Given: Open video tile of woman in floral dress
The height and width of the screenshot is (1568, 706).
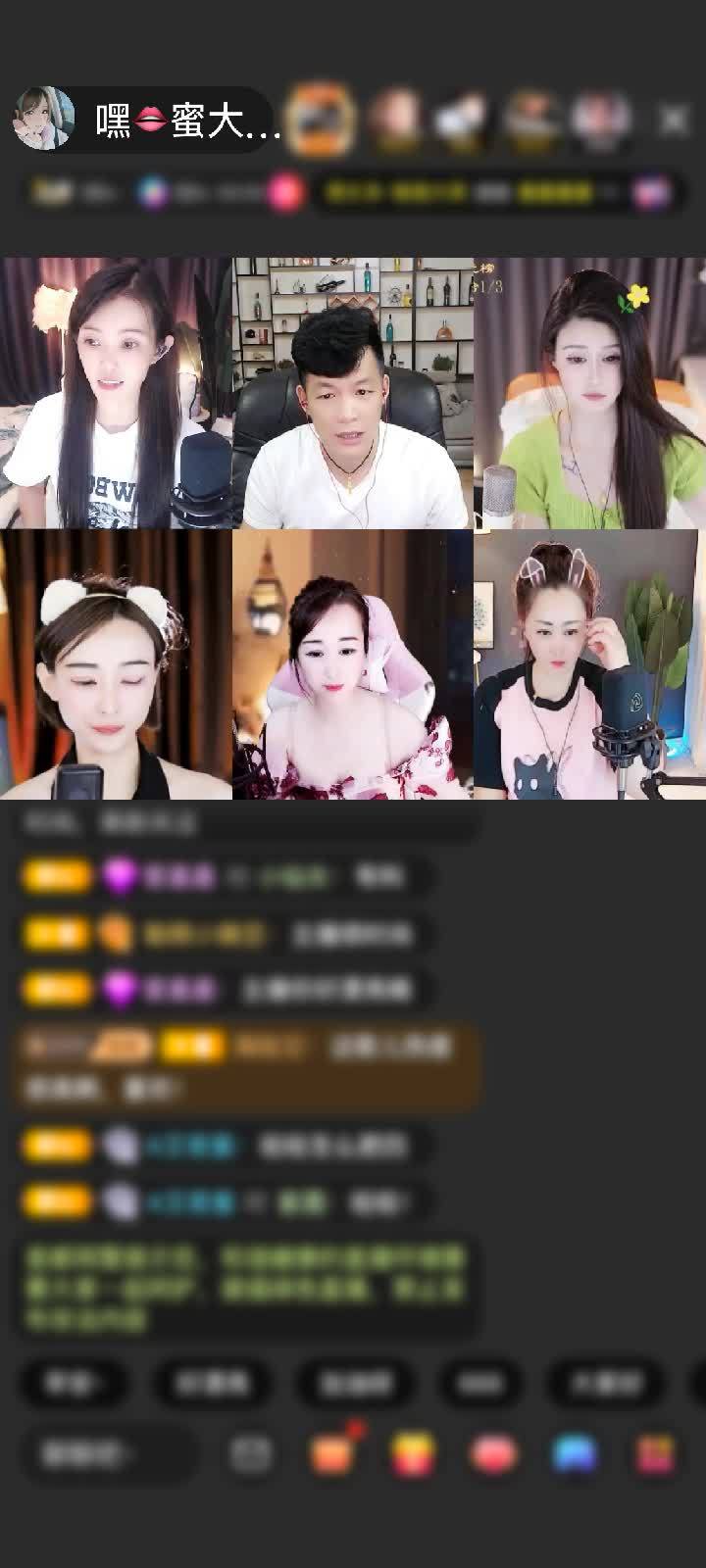Looking at the screenshot, I should pos(353,664).
